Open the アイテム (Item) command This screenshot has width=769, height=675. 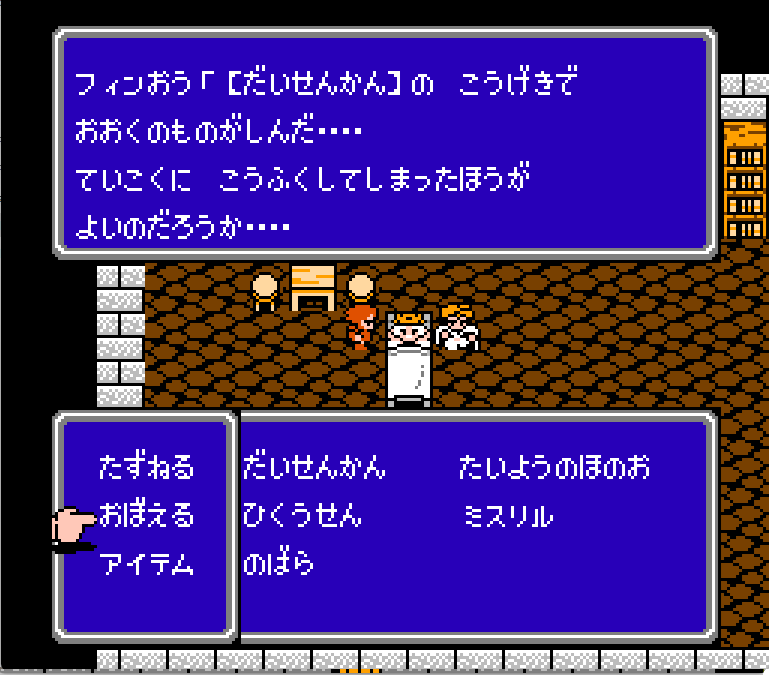click(x=146, y=564)
